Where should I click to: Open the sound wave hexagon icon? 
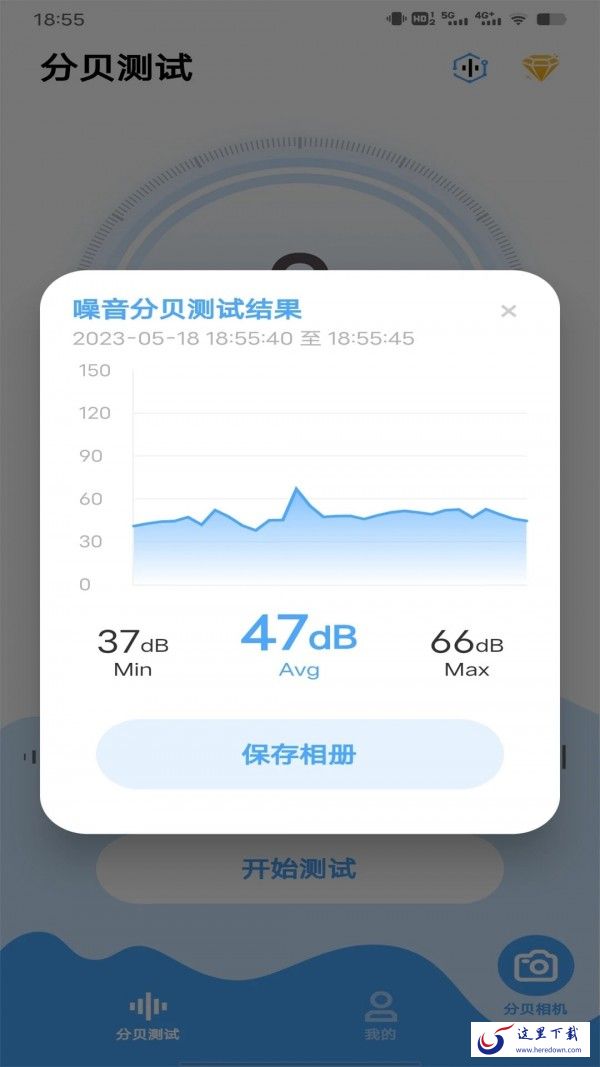click(470, 68)
